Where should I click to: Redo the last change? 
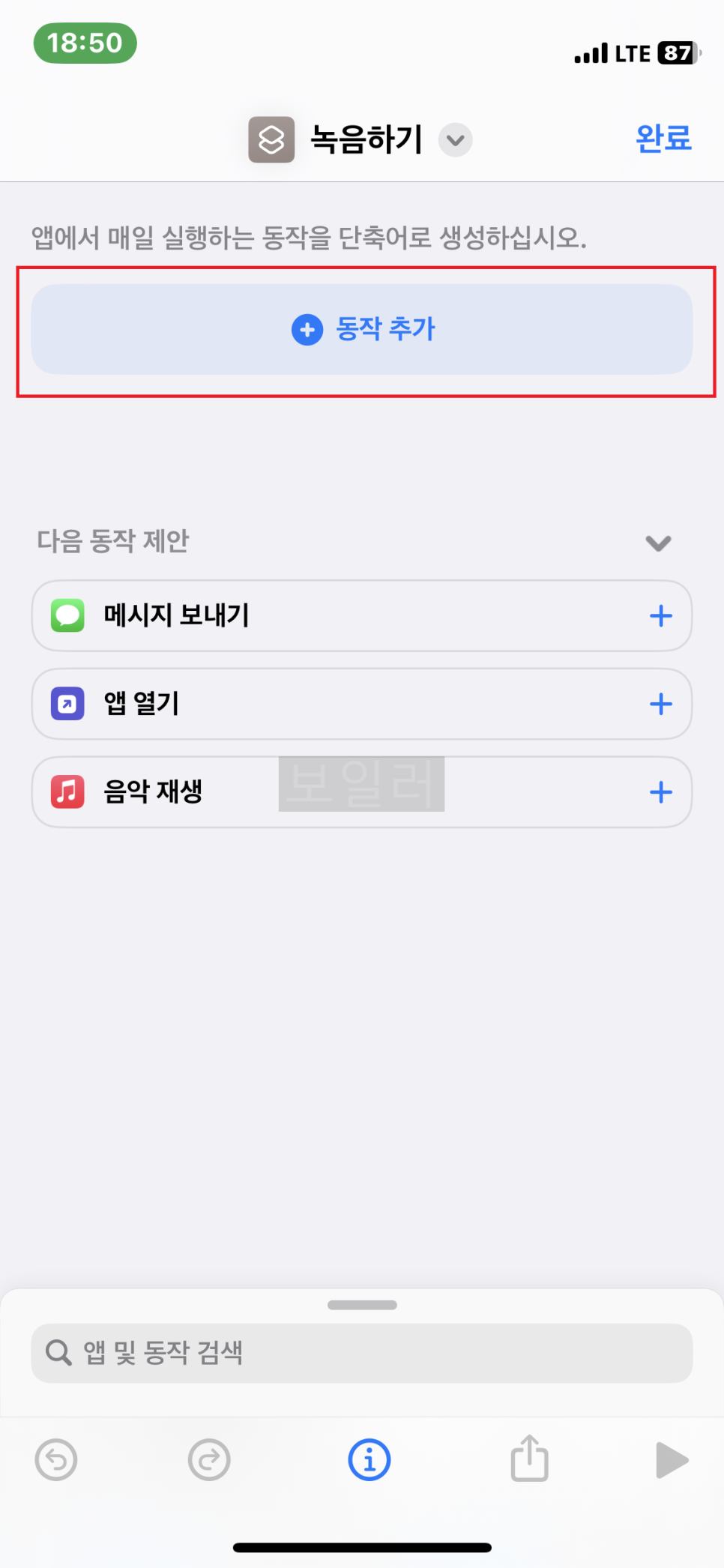(x=209, y=1460)
